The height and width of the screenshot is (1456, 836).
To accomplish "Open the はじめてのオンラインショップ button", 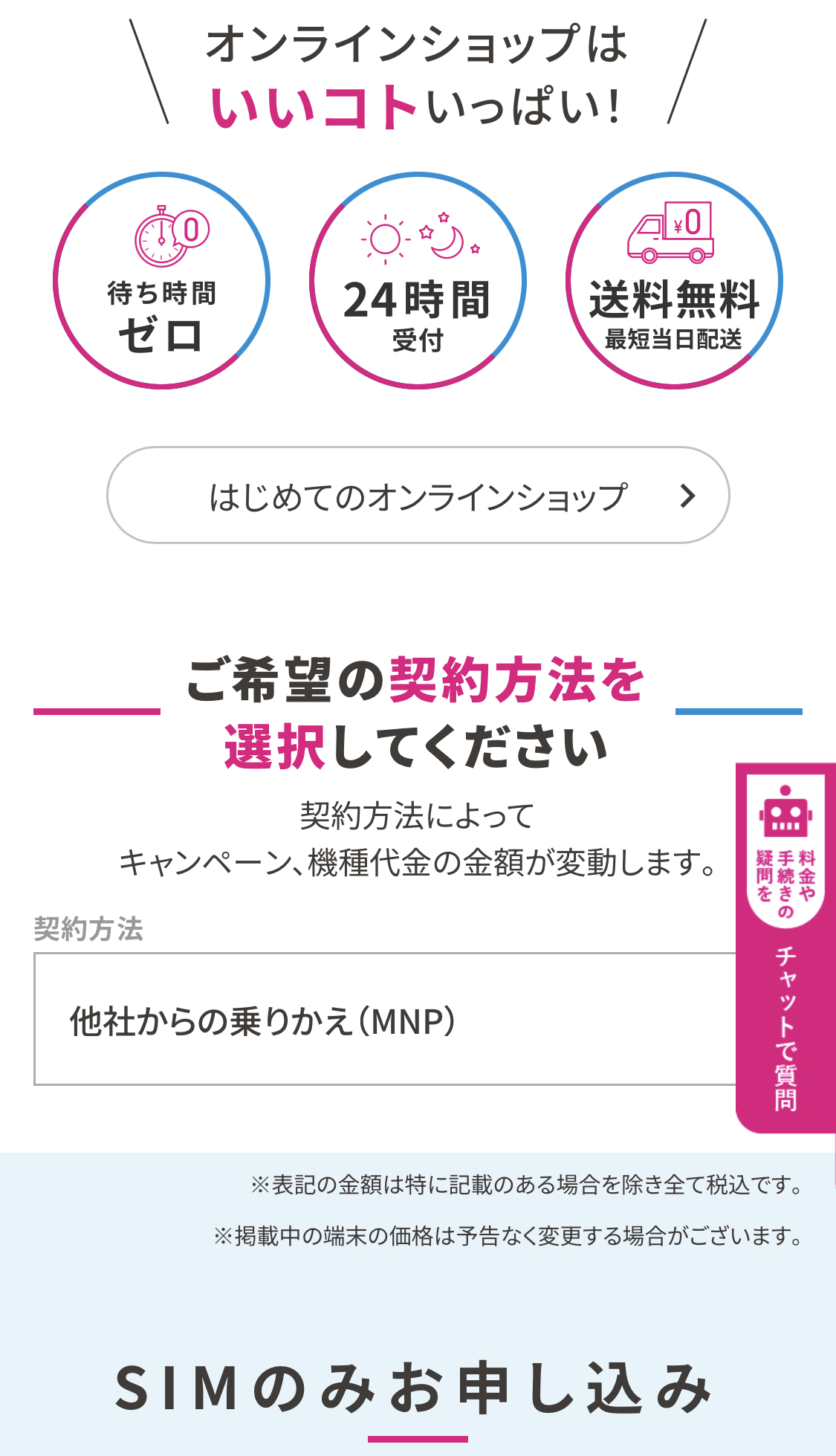I will [418, 495].
